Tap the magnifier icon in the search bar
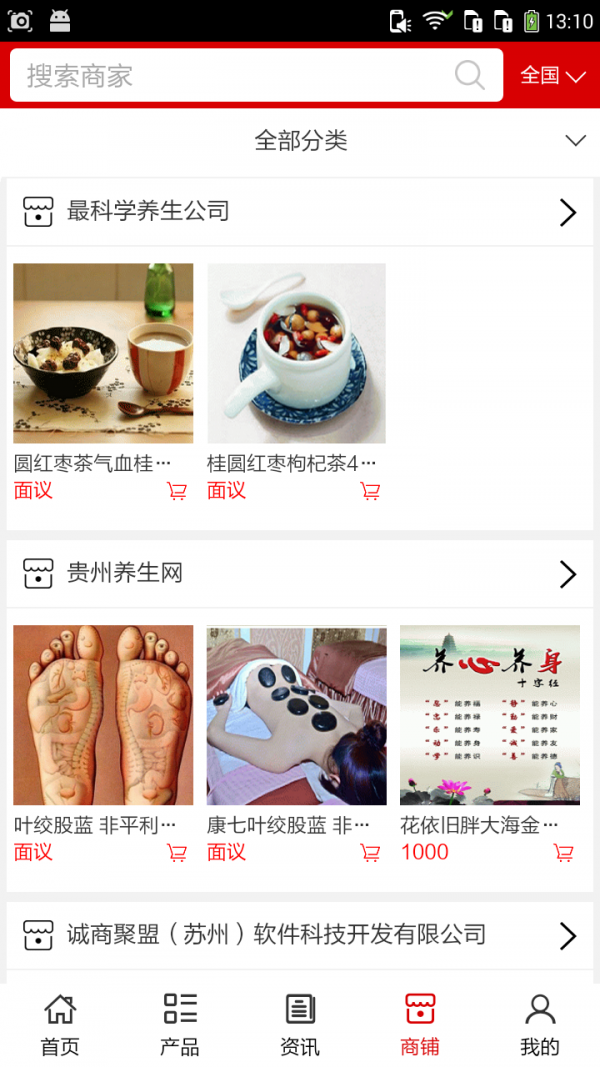This screenshot has height=1067, width=600. 469,76
